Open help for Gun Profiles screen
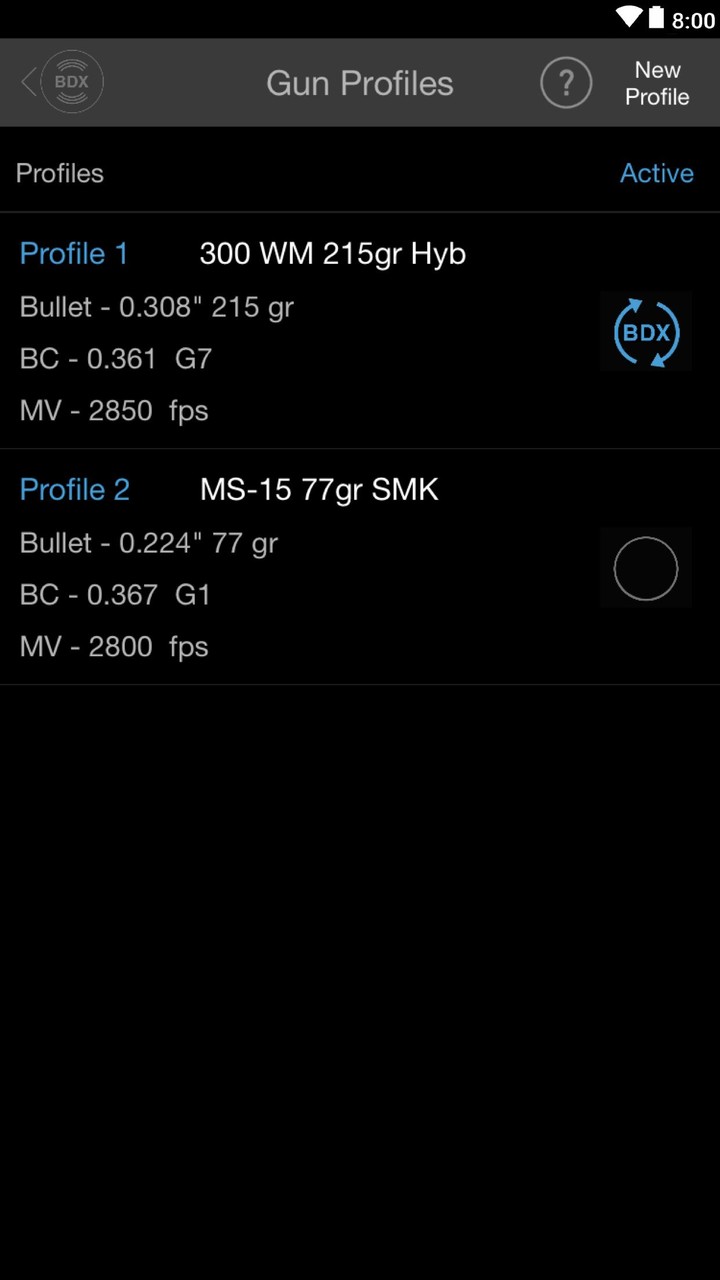The image size is (720, 1280). (x=566, y=83)
